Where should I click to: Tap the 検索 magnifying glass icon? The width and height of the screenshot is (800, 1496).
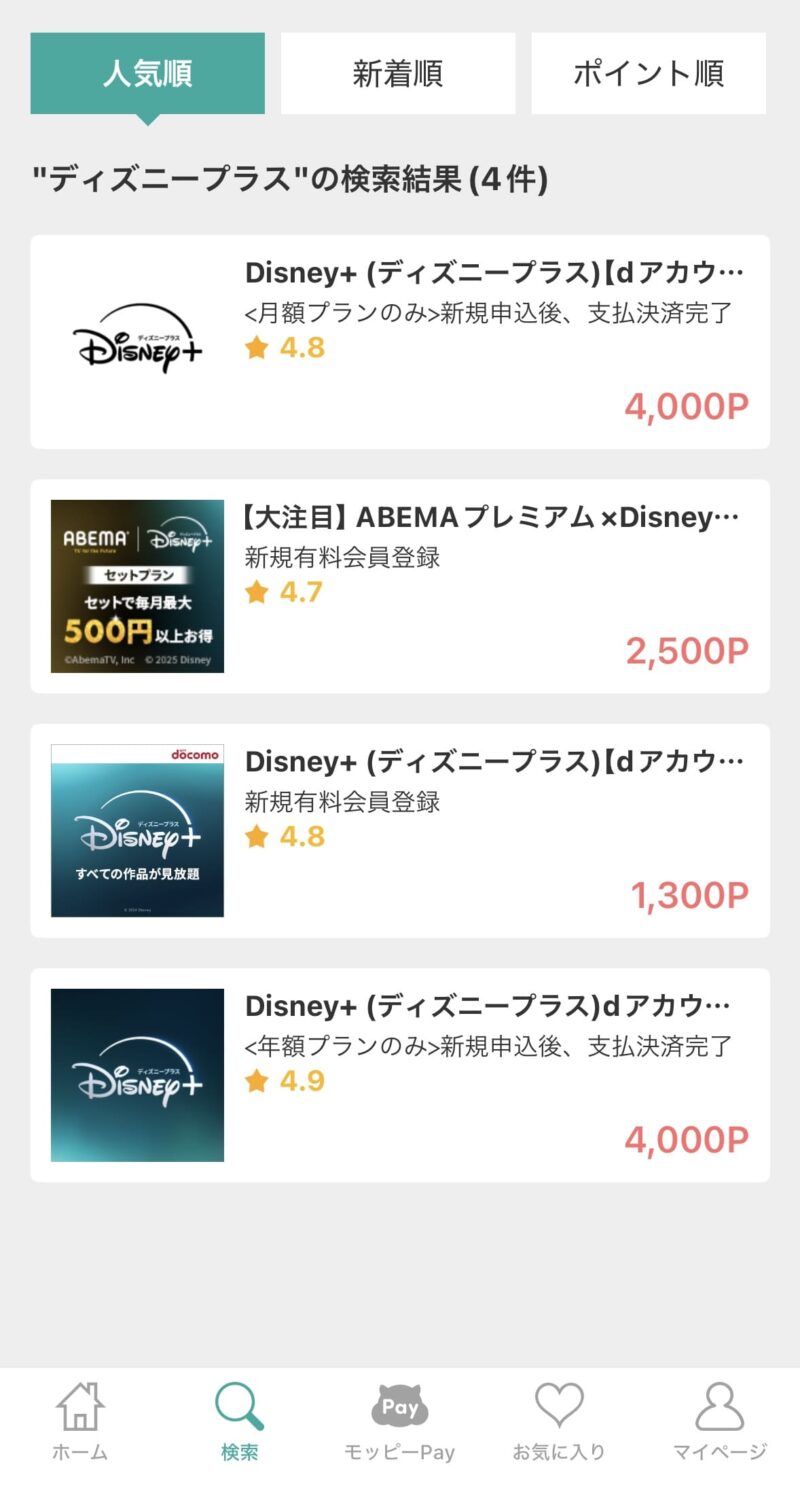tap(238, 1412)
